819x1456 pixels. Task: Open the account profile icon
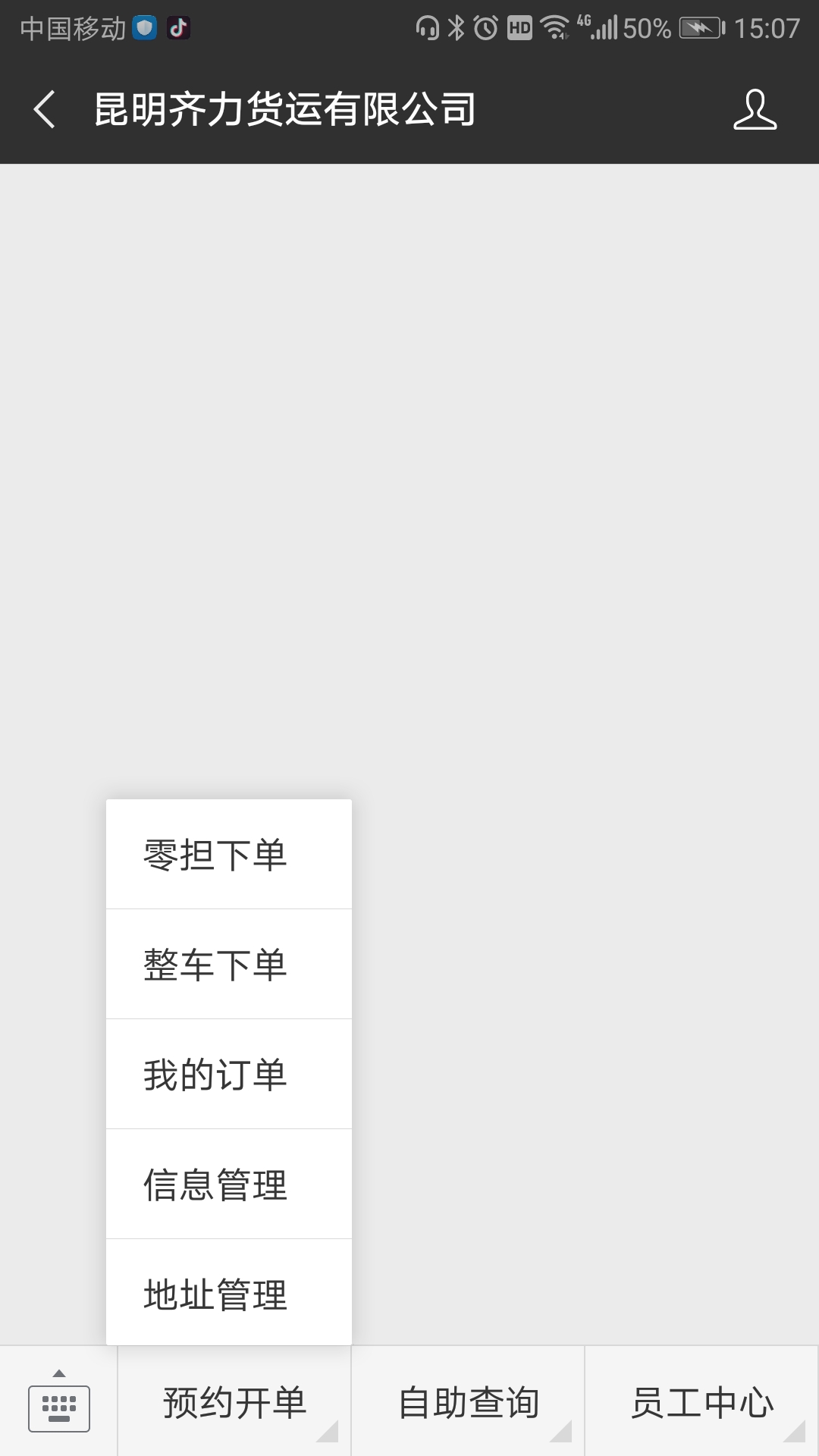[755, 109]
